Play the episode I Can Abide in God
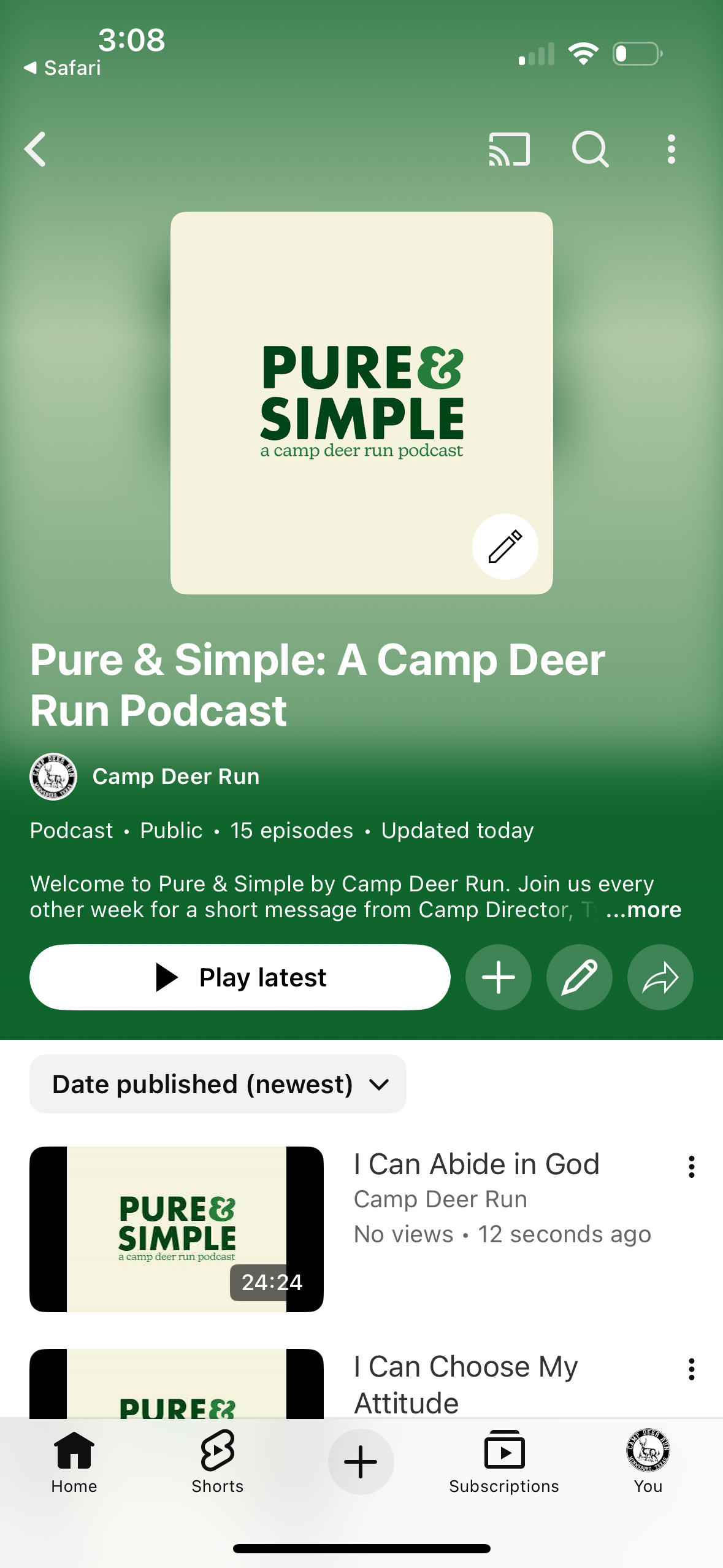This screenshot has height=1568, width=723. tap(177, 1229)
